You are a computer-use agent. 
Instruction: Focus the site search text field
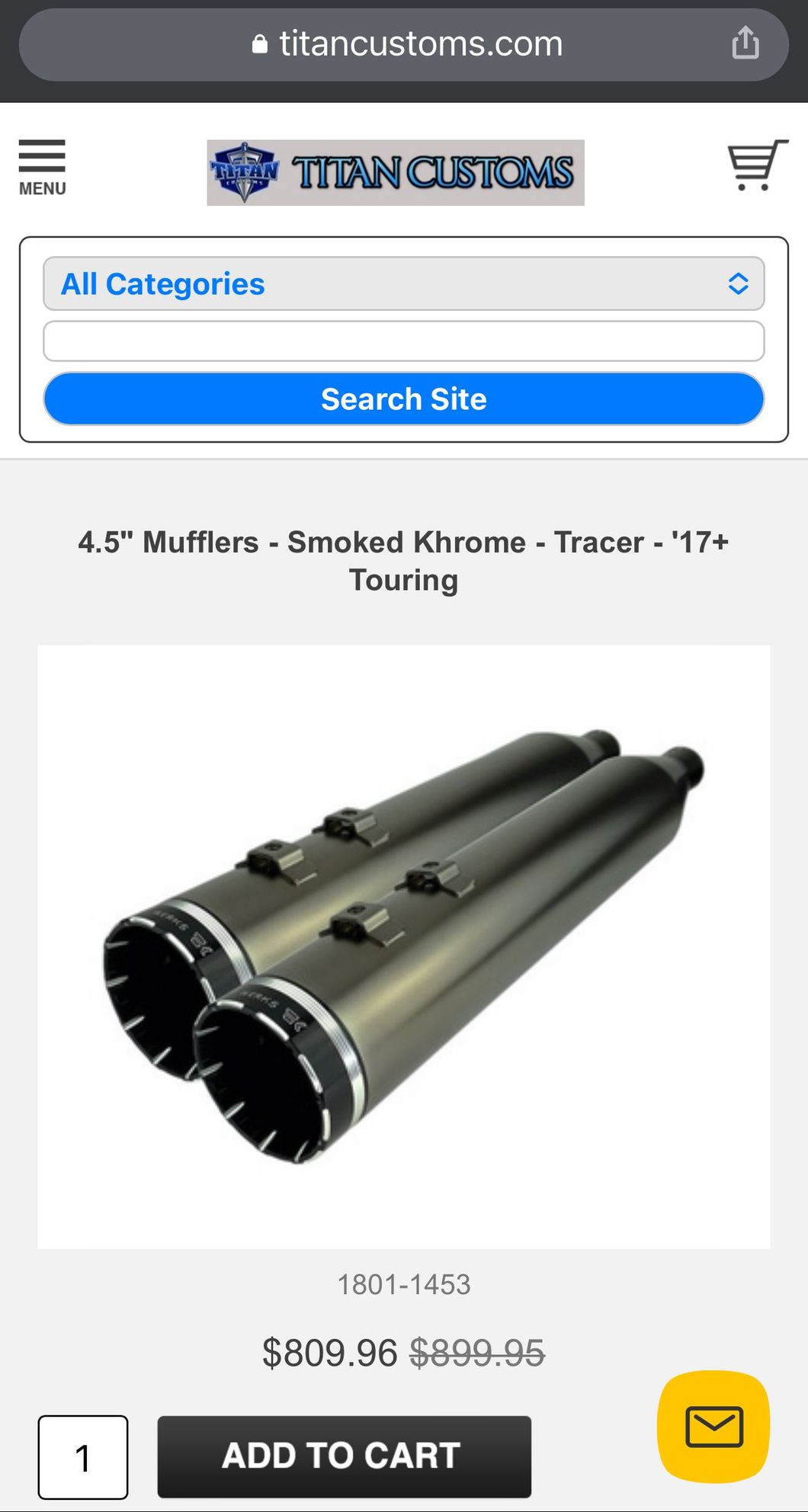pyautogui.click(x=404, y=341)
